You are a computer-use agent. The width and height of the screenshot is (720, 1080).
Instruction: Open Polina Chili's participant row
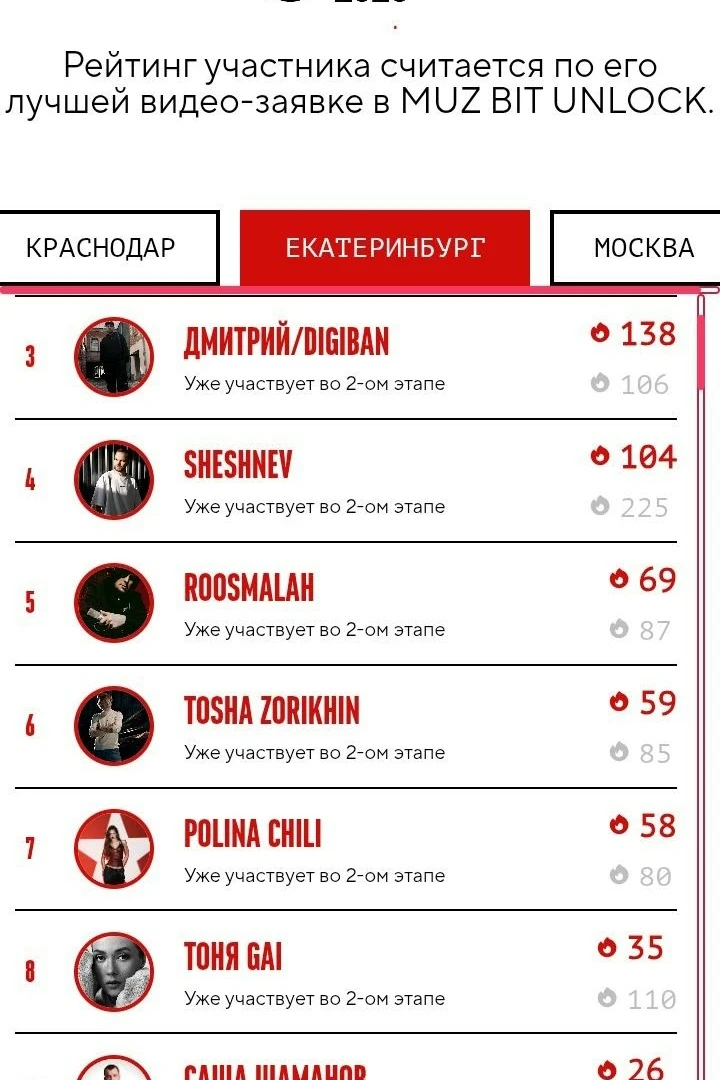click(x=346, y=849)
